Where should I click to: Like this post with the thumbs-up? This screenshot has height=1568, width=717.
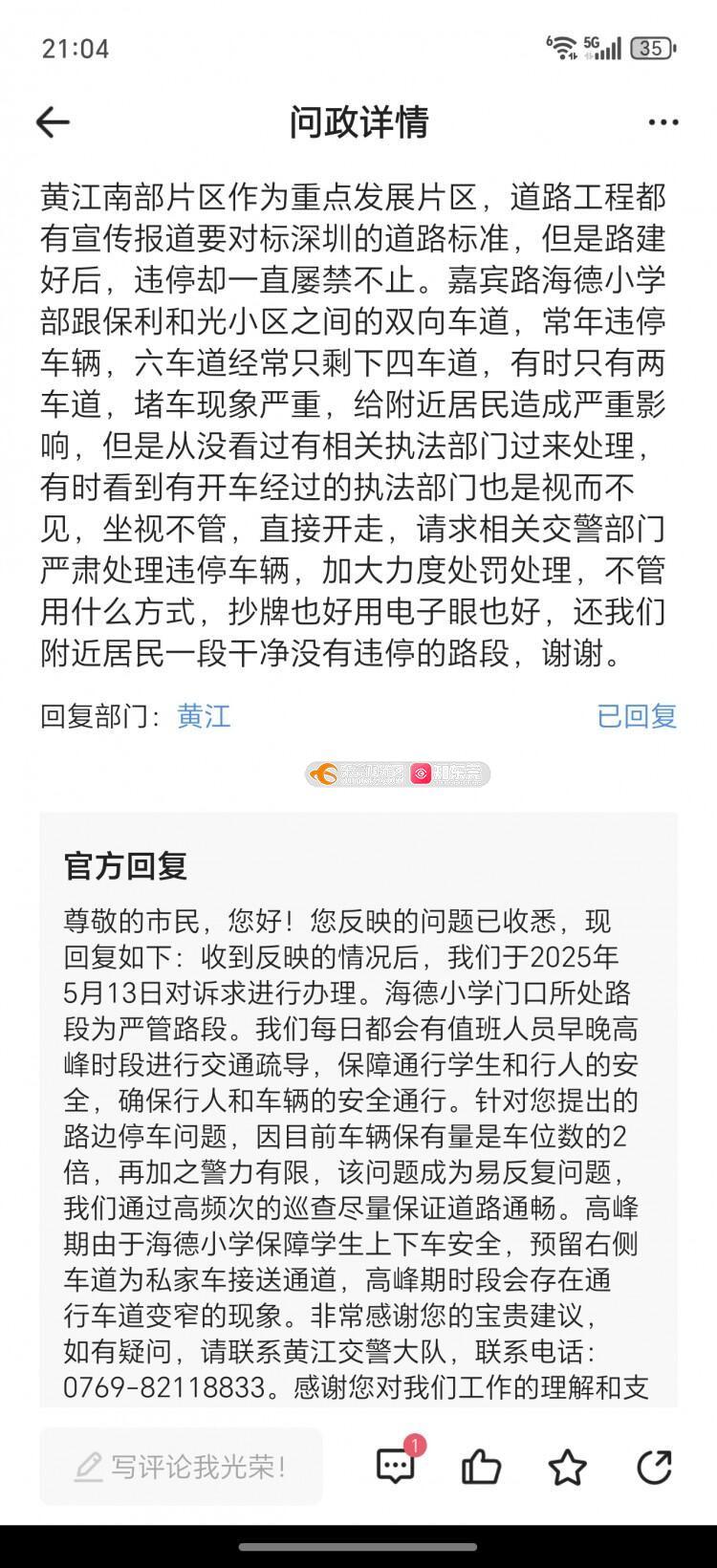pos(481,1466)
